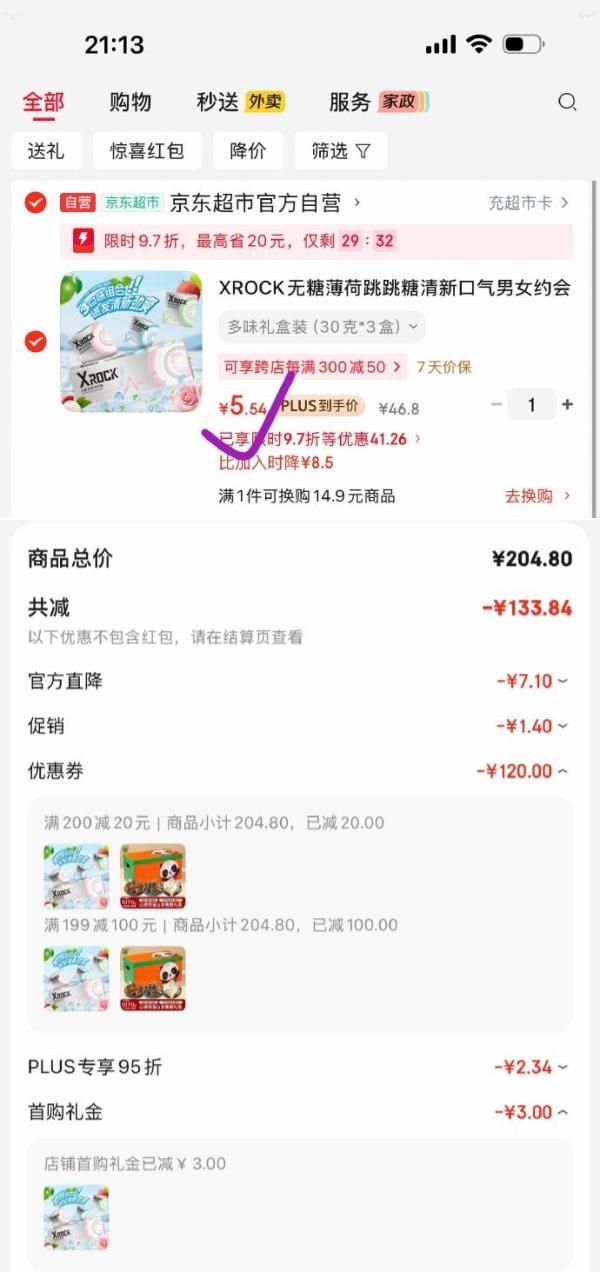Open the 多味礼盒装 variant dropdown
The height and width of the screenshot is (1273, 600).
point(321,326)
